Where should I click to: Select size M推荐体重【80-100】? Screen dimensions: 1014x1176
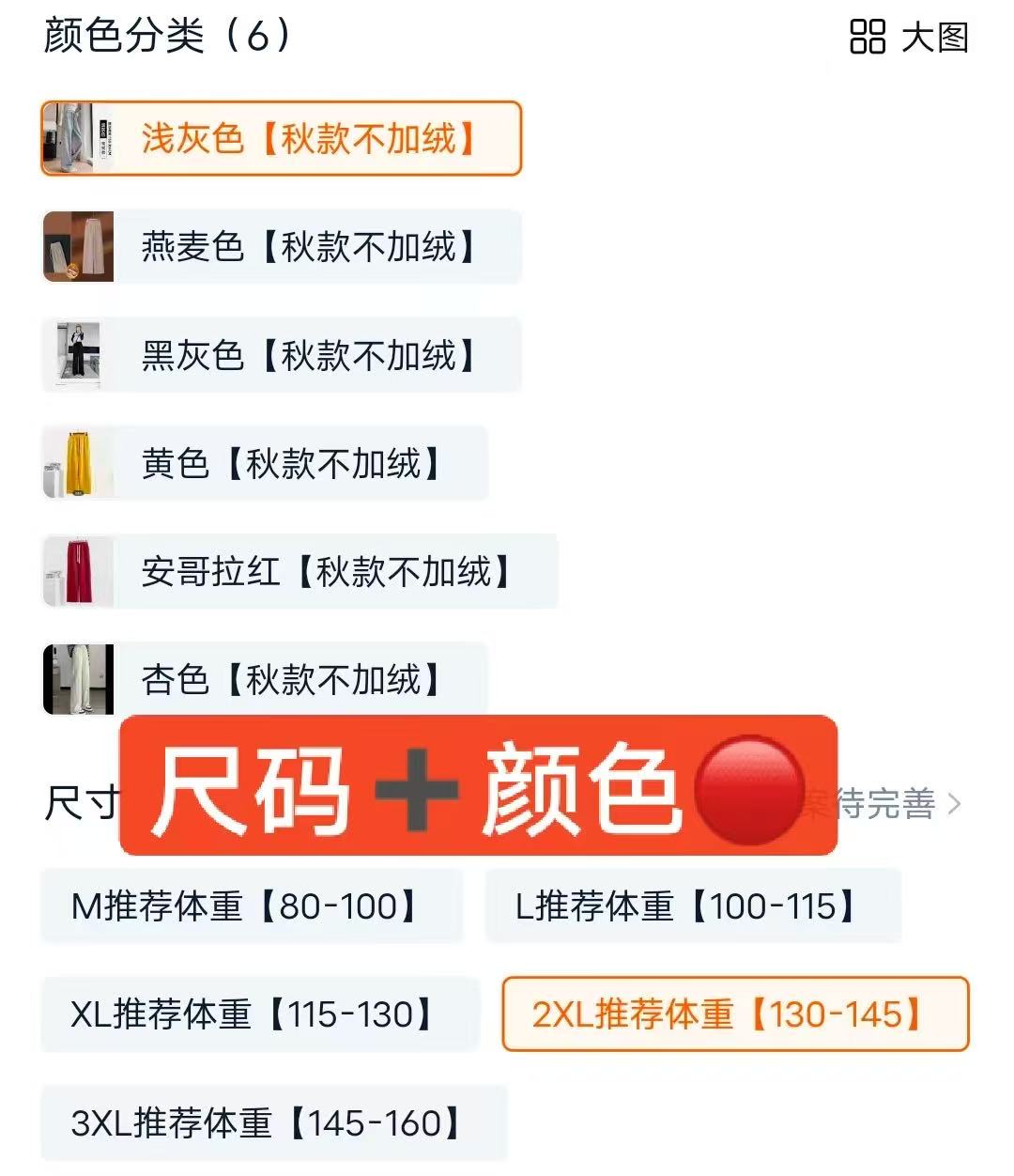tap(252, 906)
